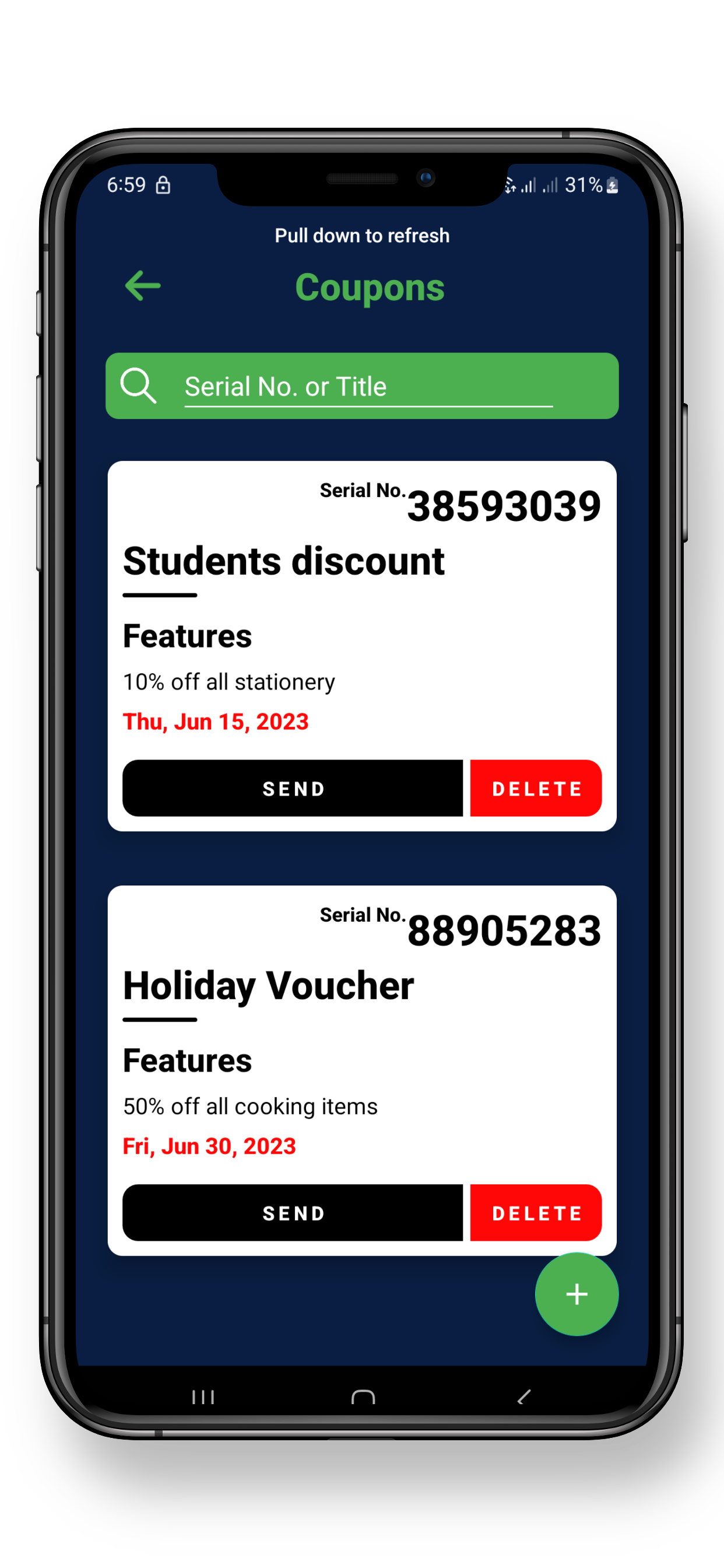Tap the Serial No. or Title search field
724x1568 pixels.
[368, 387]
